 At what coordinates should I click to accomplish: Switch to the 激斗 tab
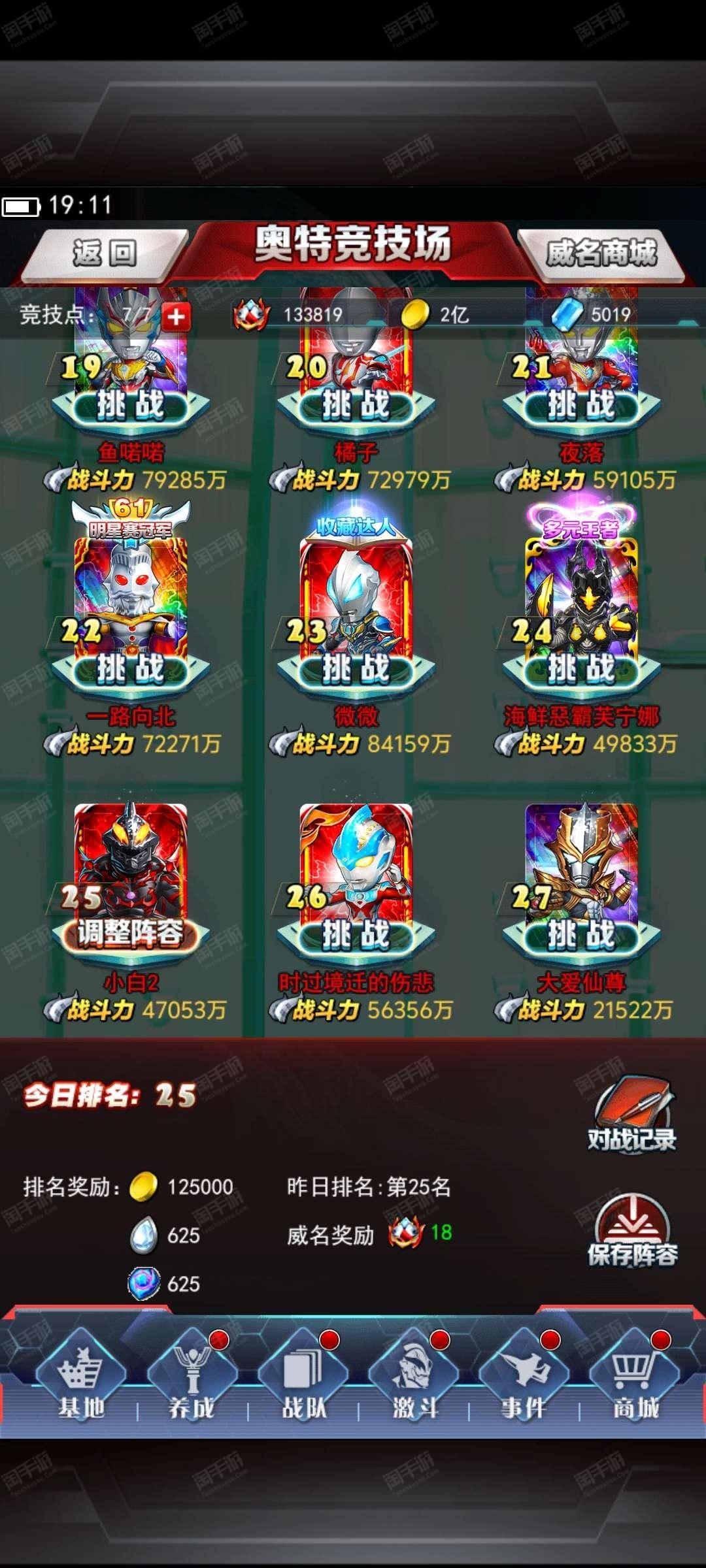[414, 1375]
